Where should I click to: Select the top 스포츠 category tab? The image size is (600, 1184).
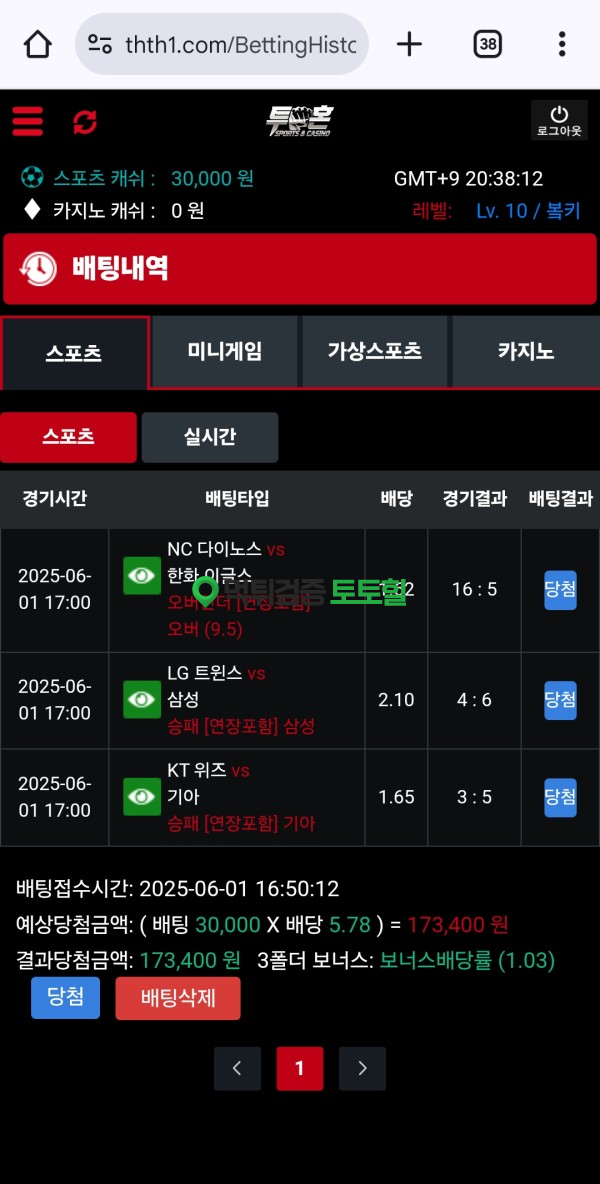(74, 353)
